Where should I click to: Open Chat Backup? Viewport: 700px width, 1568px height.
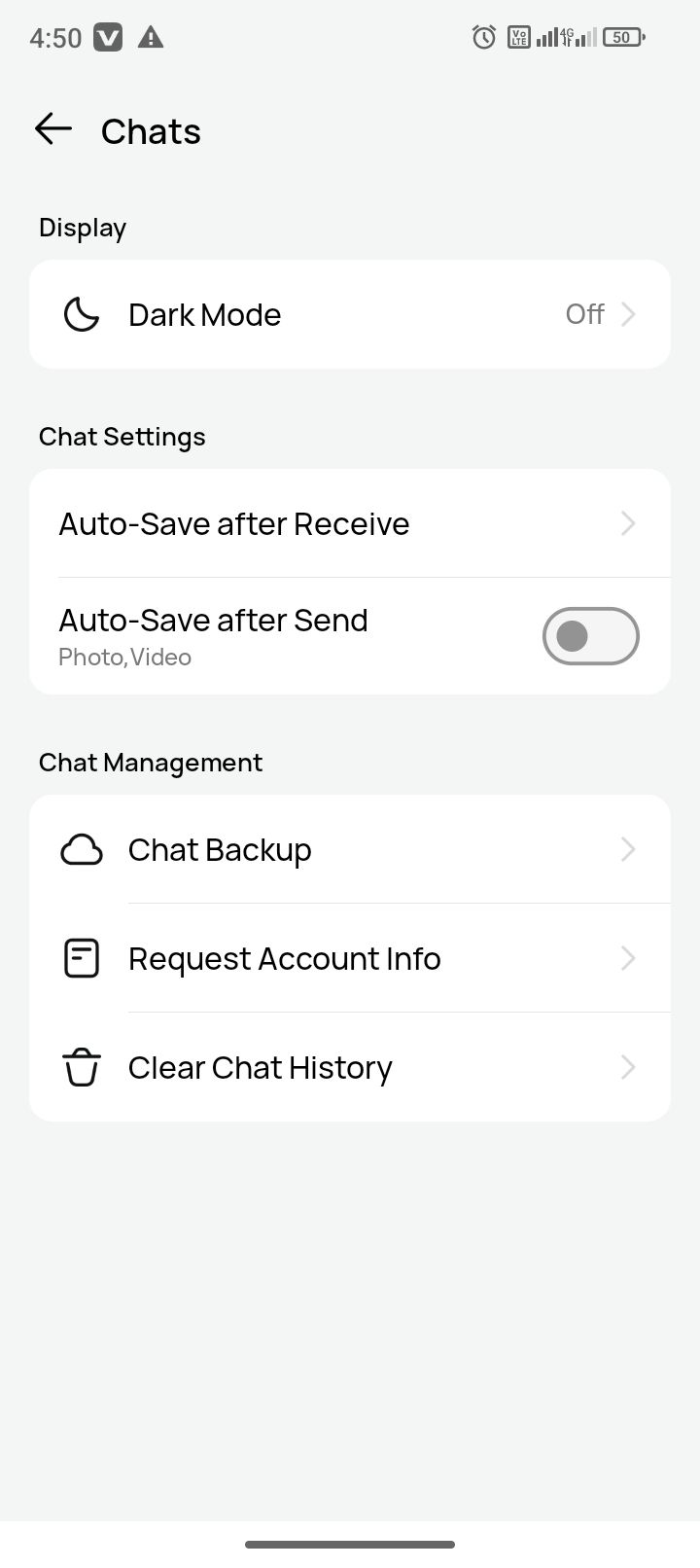pos(350,849)
